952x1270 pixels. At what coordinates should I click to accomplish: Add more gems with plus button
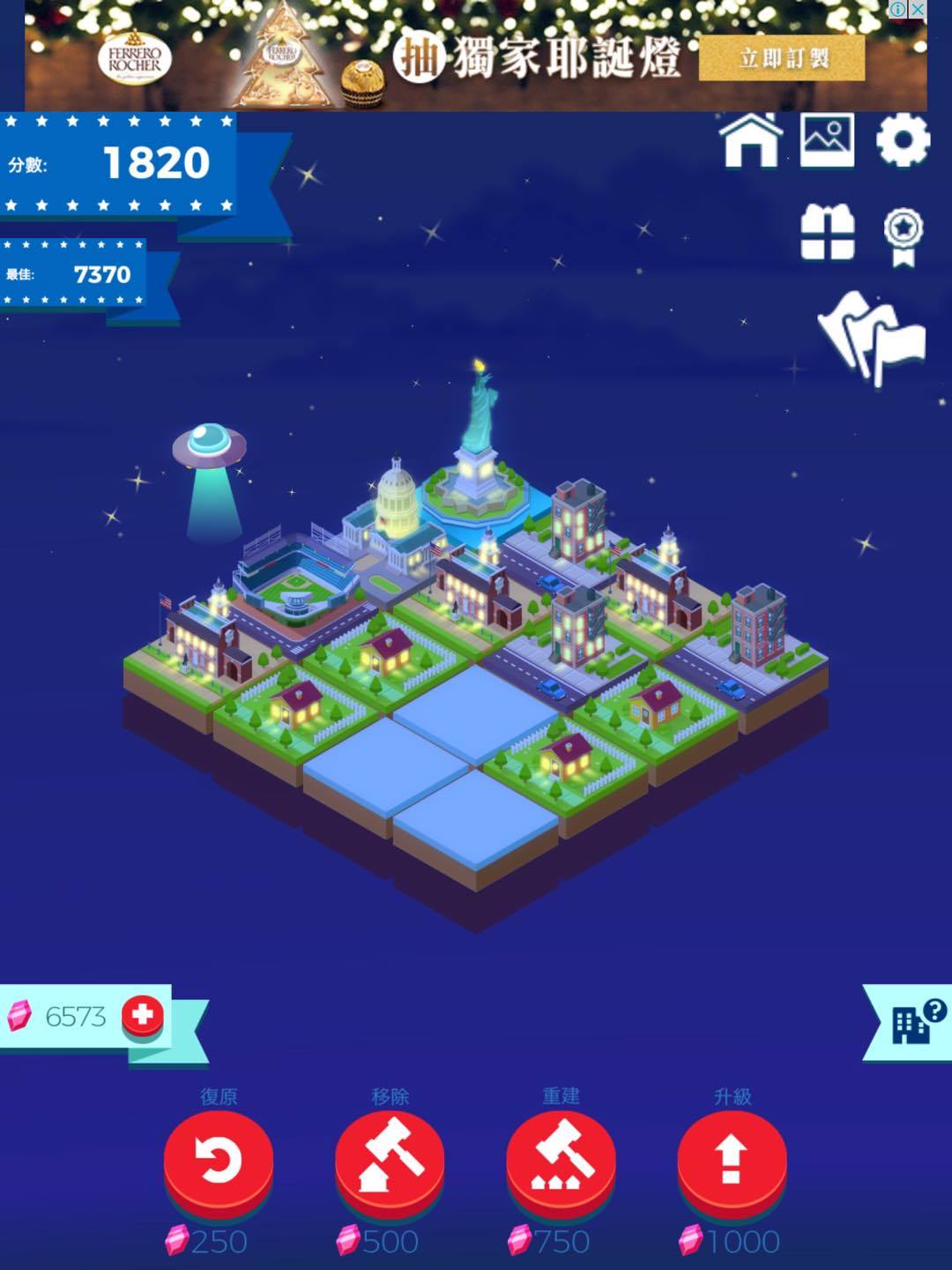tap(143, 1015)
